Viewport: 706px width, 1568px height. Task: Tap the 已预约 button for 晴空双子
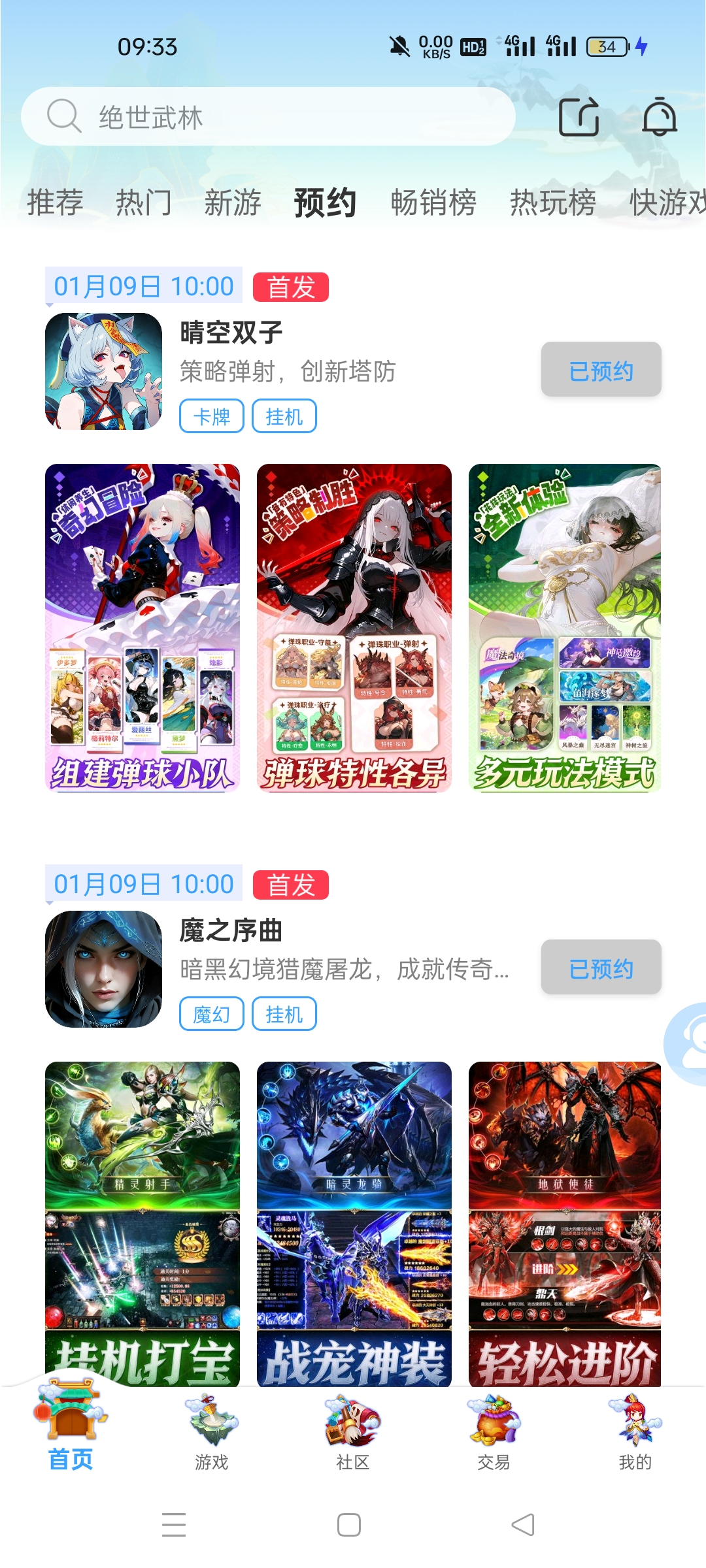click(x=601, y=370)
